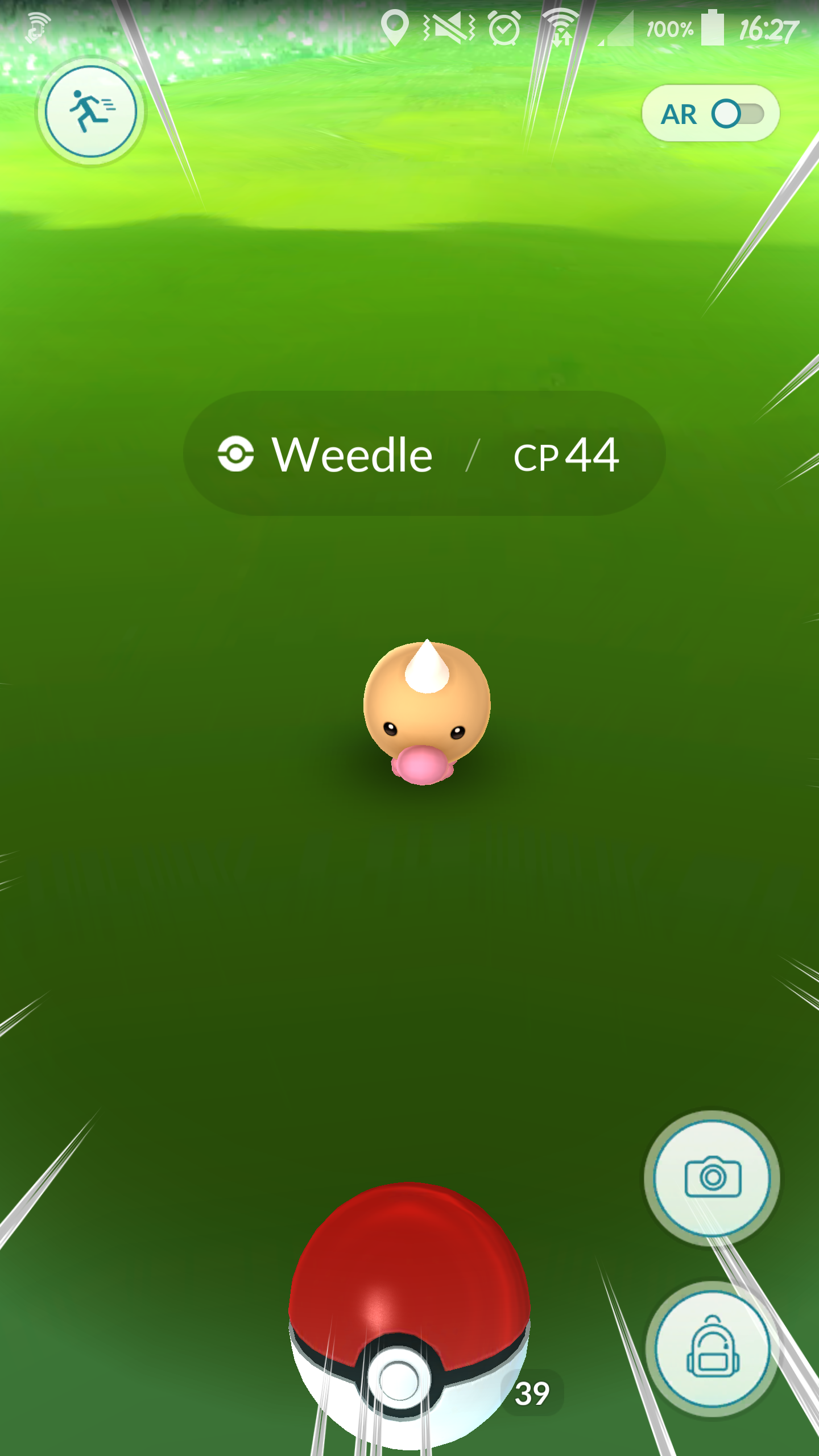Run away from the Weedle encounter

[91, 111]
